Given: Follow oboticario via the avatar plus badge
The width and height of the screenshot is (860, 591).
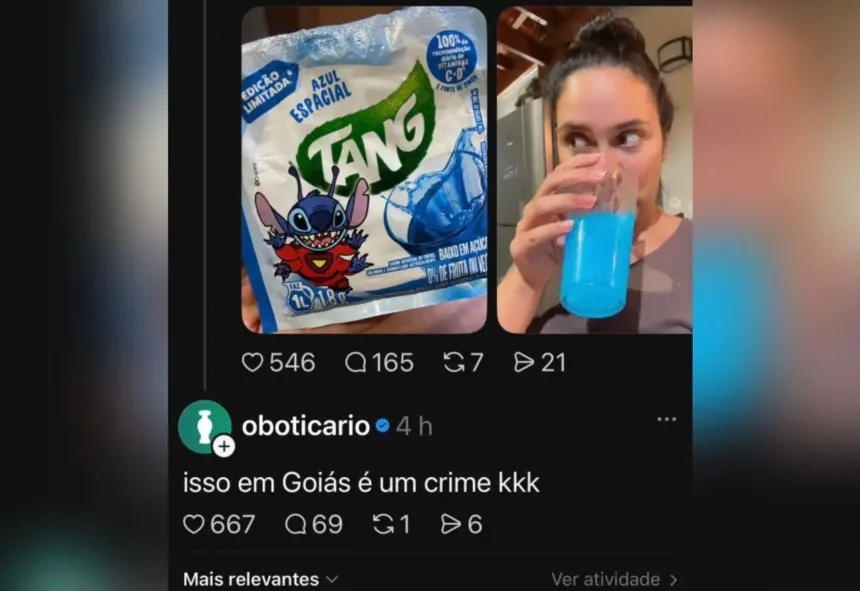Looking at the screenshot, I should 224,447.
